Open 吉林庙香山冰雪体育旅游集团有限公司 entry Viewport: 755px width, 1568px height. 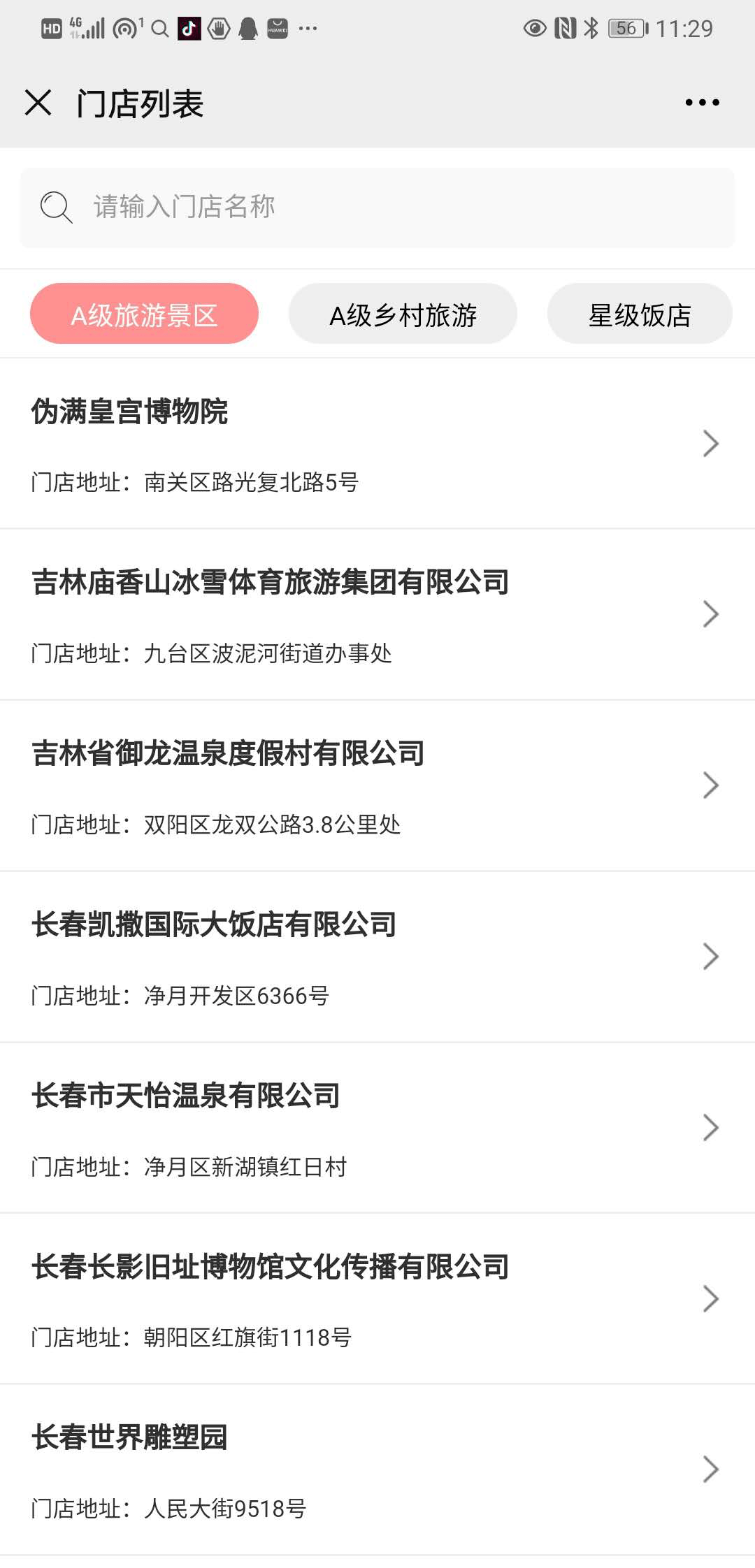pos(377,614)
